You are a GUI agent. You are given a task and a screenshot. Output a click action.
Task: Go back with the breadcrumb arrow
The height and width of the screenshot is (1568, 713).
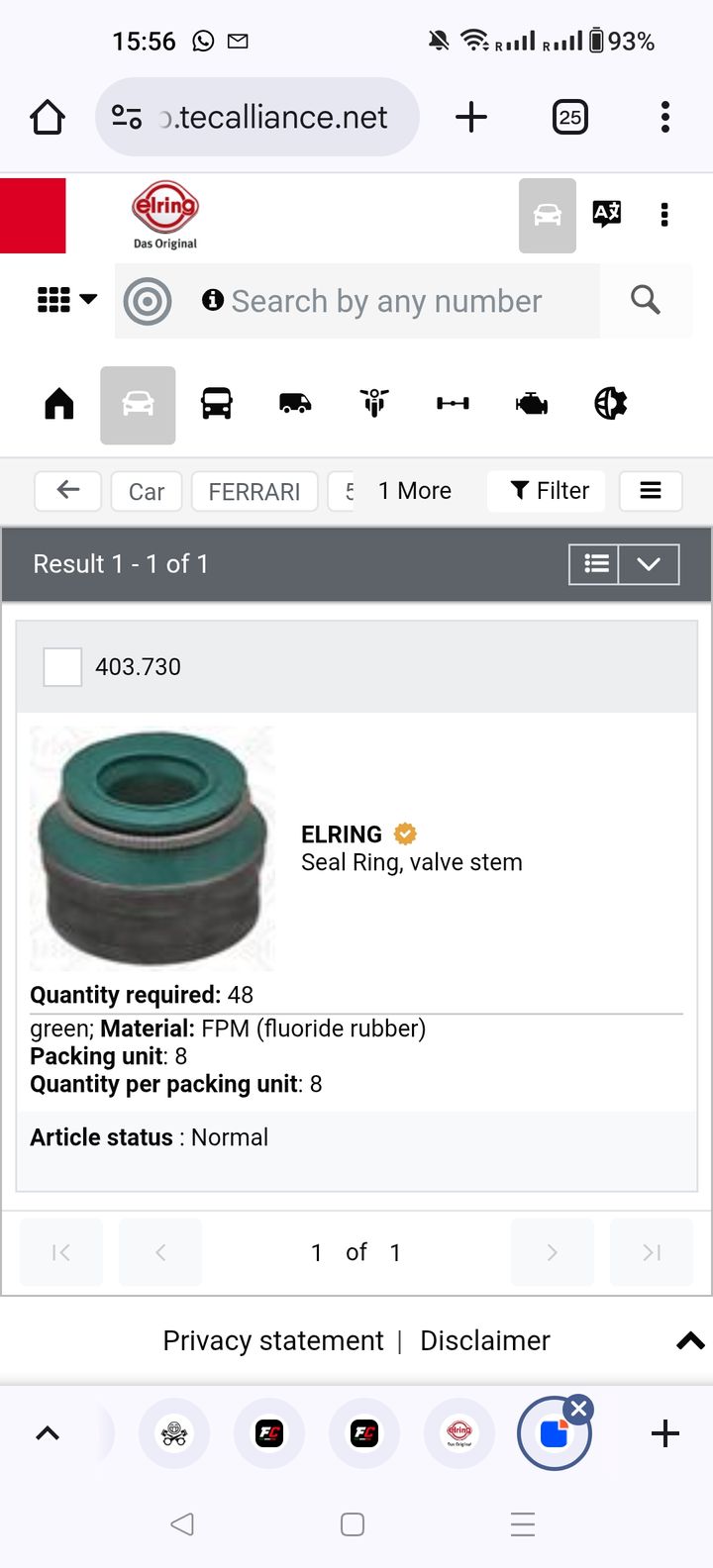[68, 491]
